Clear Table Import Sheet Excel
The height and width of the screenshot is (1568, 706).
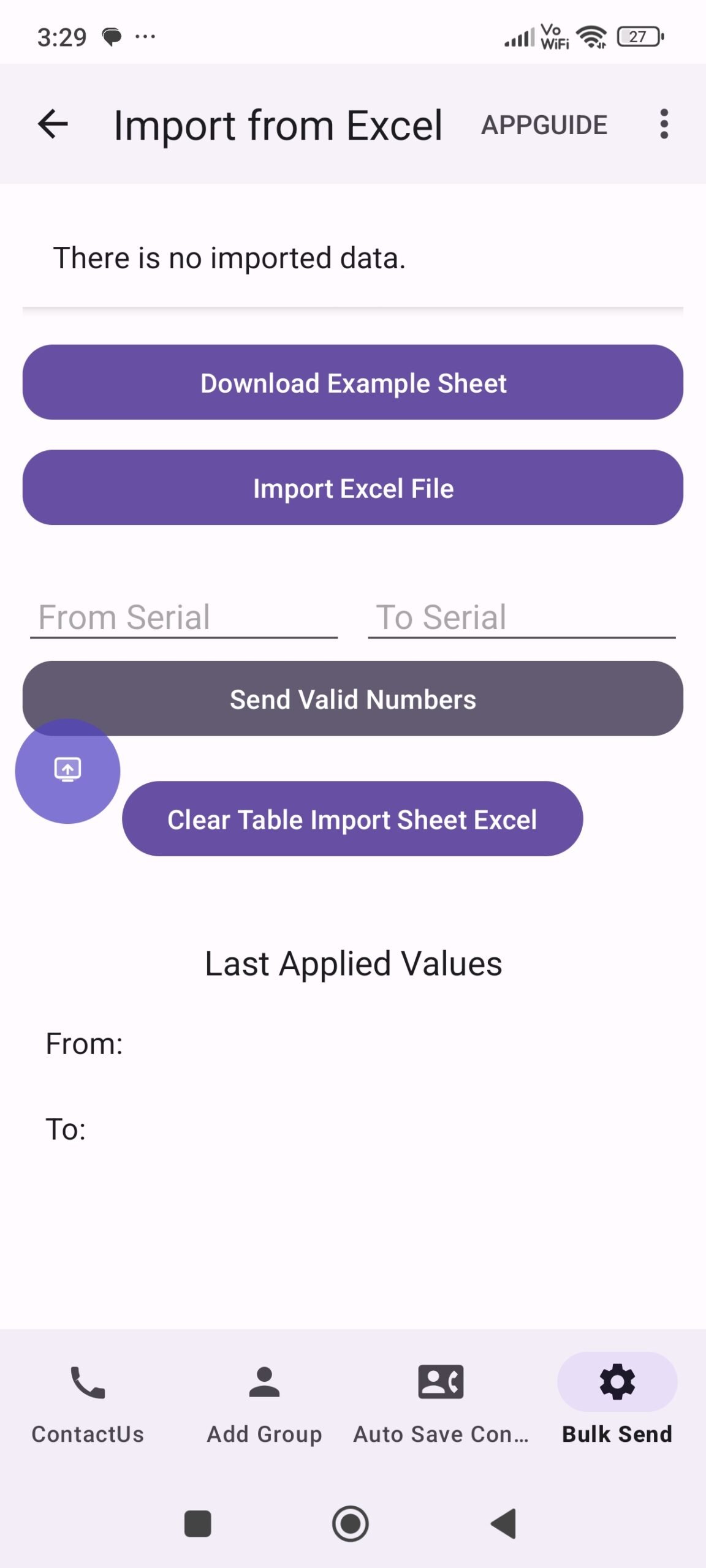352,820
